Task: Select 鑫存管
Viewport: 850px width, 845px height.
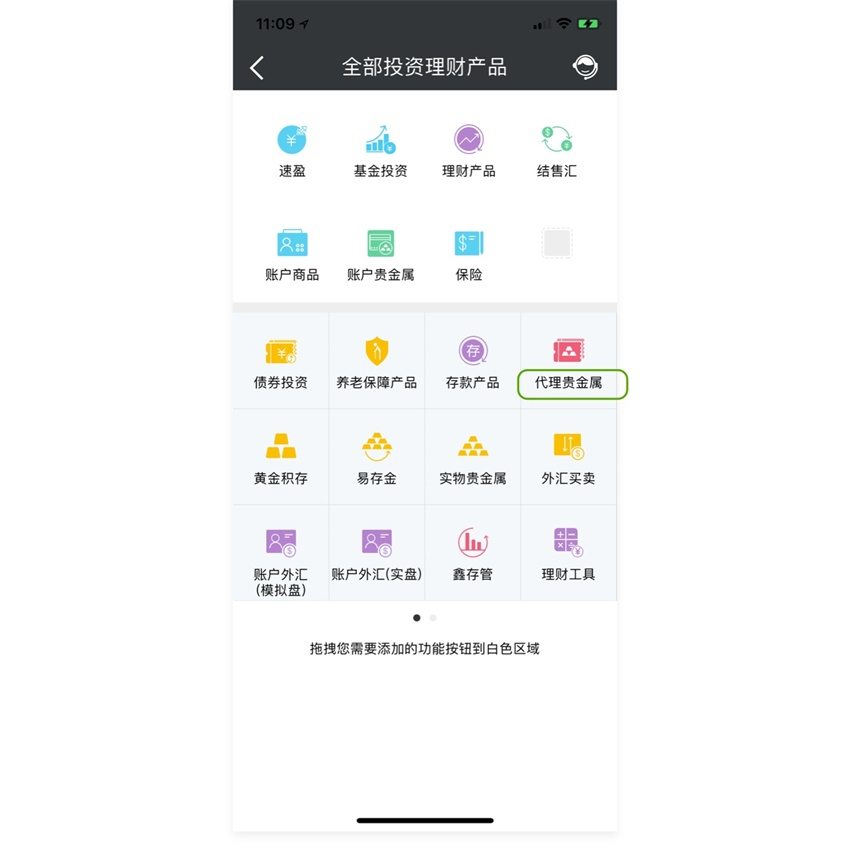Action: point(473,553)
